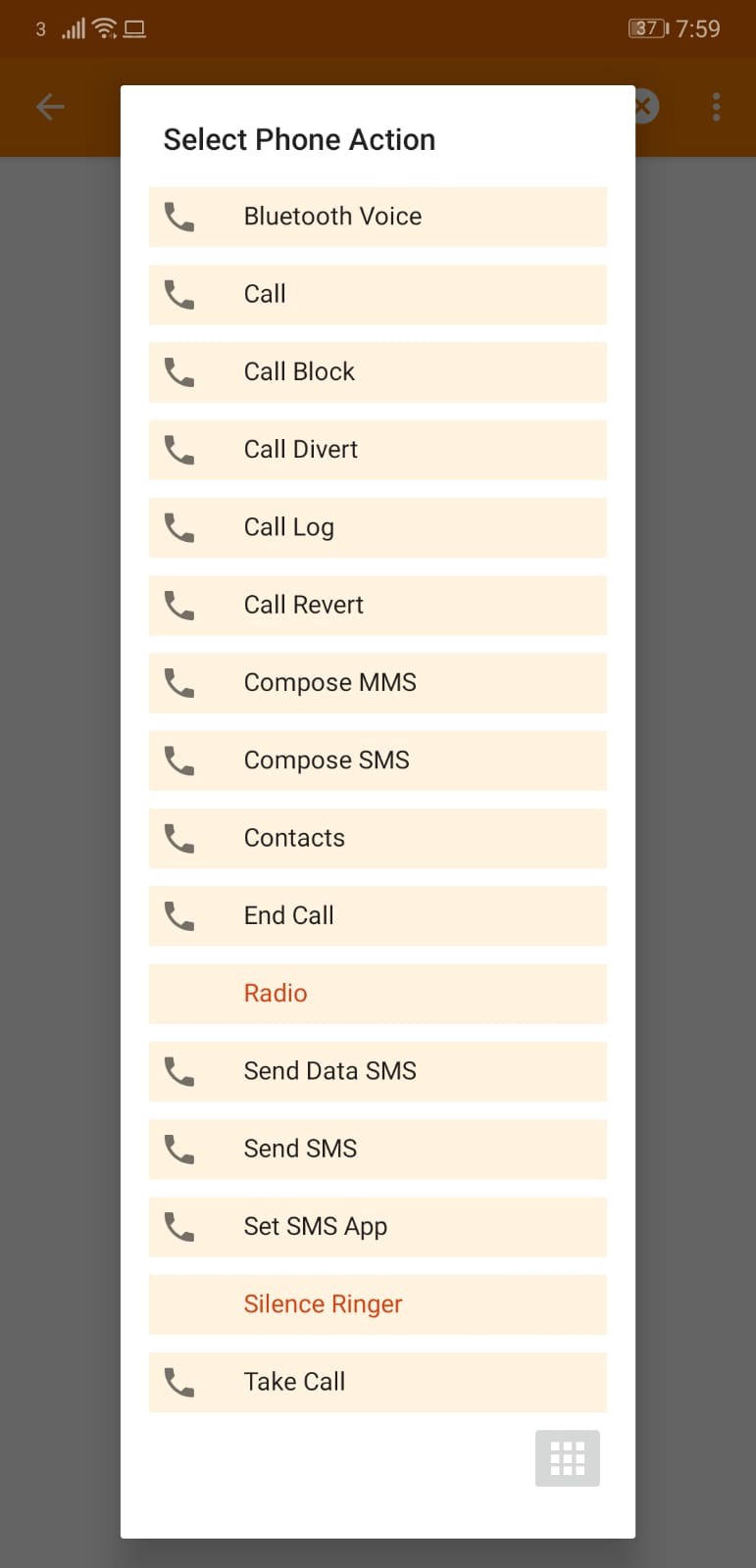The width and height of the screenshot is (756, 1568).
Task: Choose the Call action
Action: [x=378, y=294]
